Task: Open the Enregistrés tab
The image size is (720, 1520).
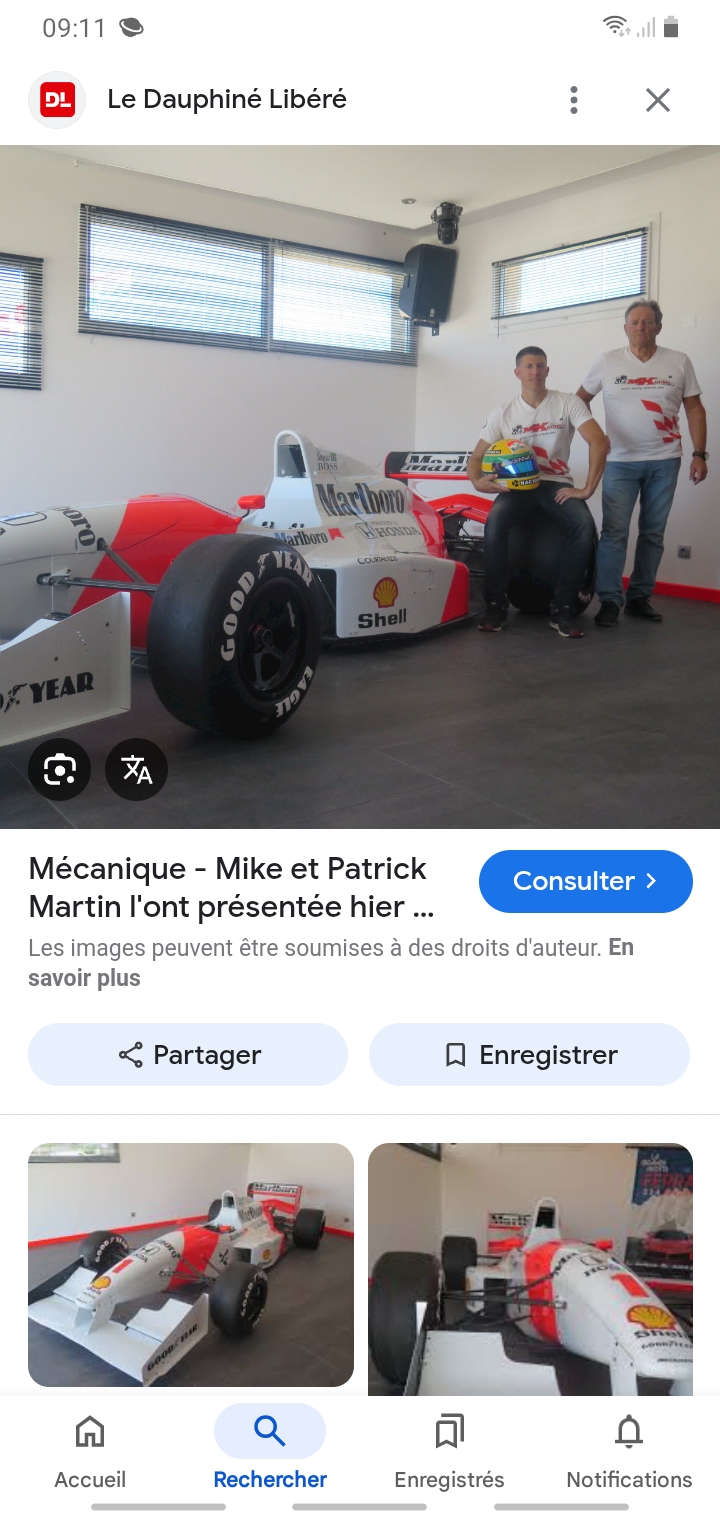Action: pos(449,1450)
